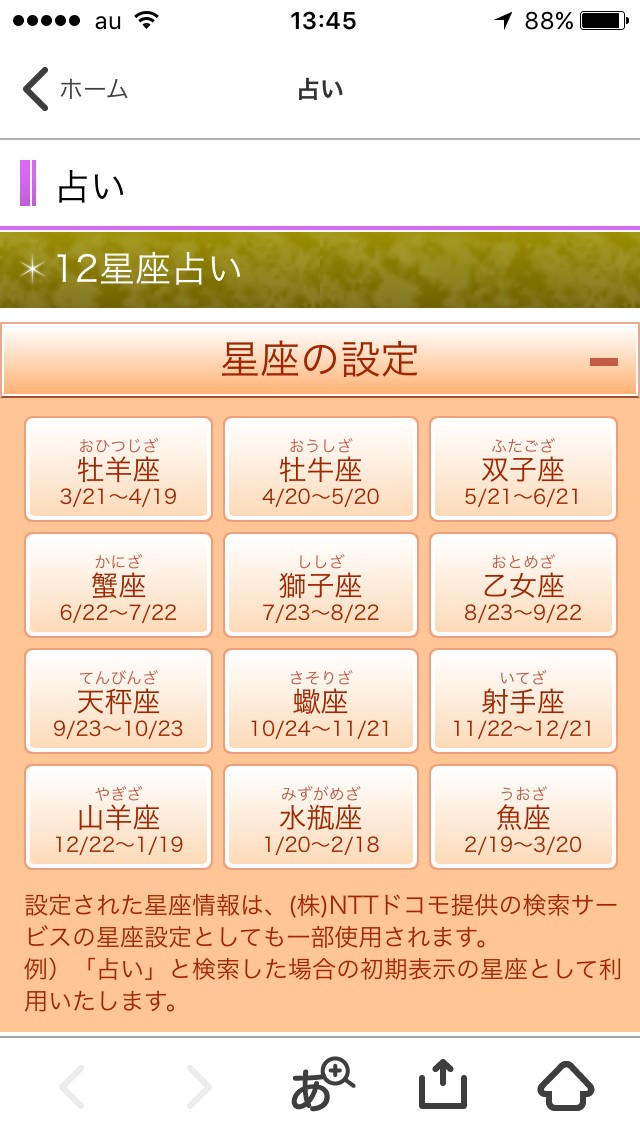Collapse the 星座の設定 section
The width and height of the screenshot is (640, 1136).
[603, 360]
